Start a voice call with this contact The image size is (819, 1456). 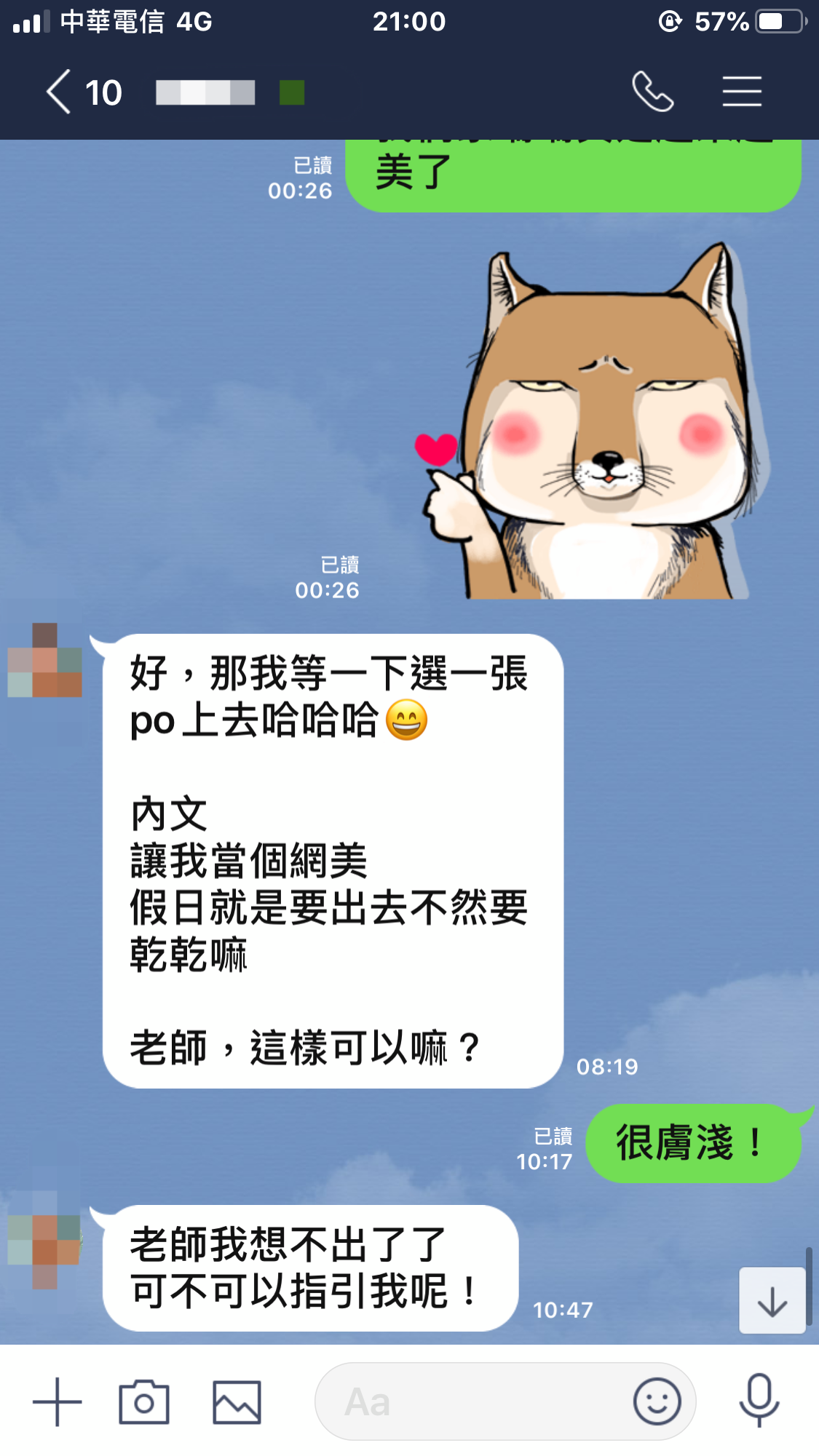coord(652,92)
